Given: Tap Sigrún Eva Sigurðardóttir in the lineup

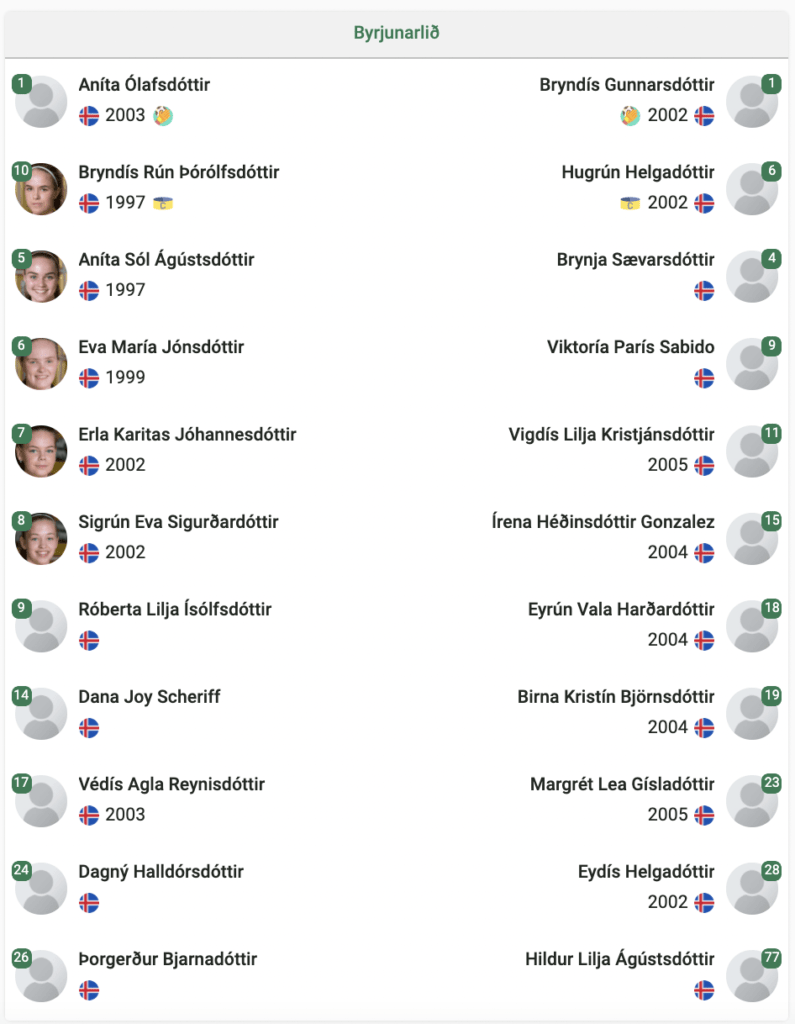Looking at the screenshot, I should [178, 522].
